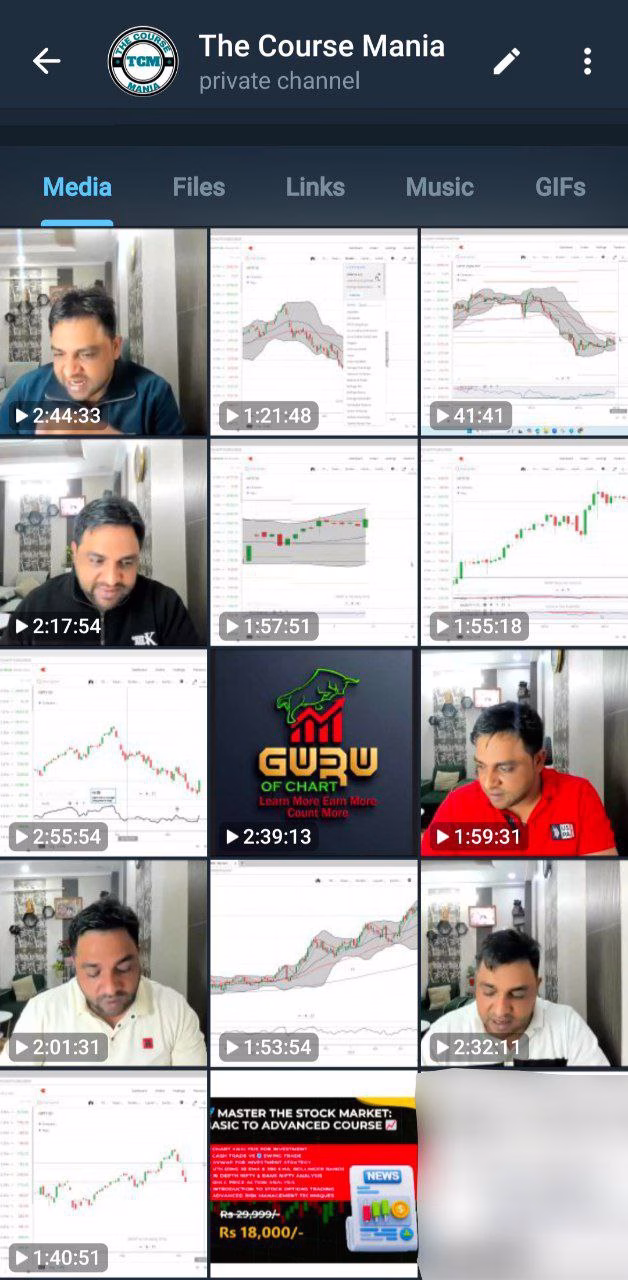Open the 41:41 video
The height and width of the screenshot is (1280, 628).
524,332
